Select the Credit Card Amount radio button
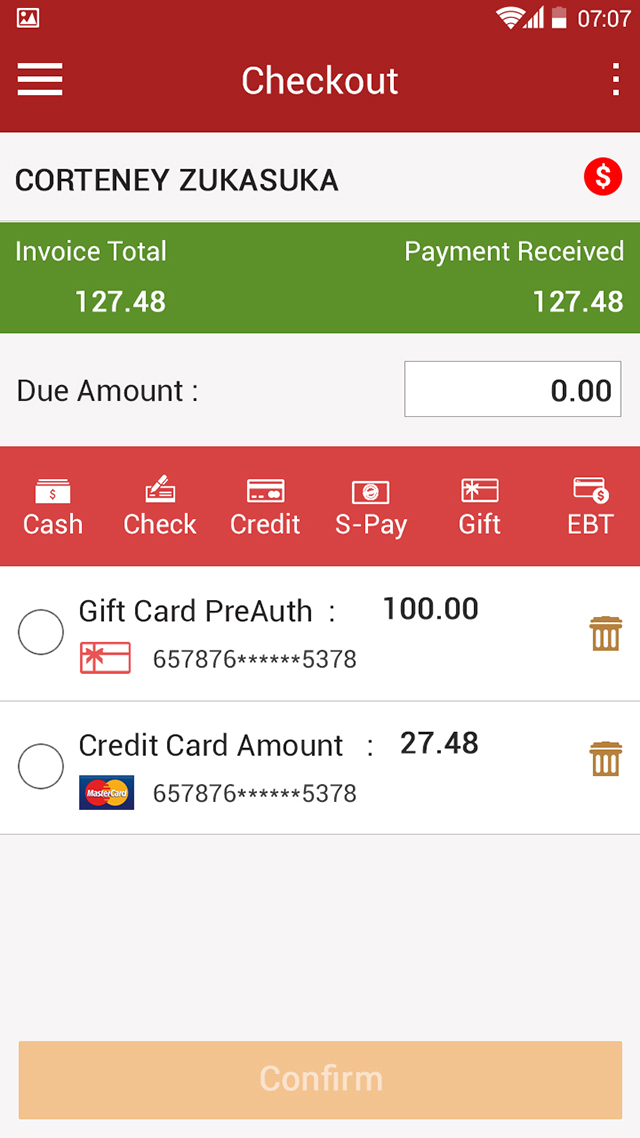This screenshot has height=1138, width=640. [41, 766]
